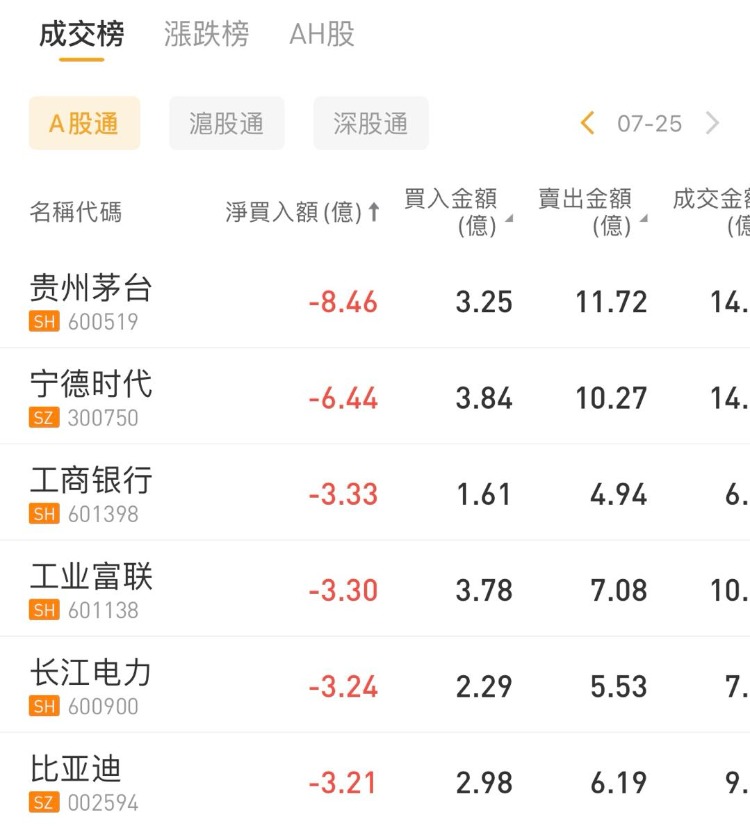Image resolution: width=750 pixels, height=826 pixels.
Task: Open 宁德时代 stock details
Action: tap(91, 397)
